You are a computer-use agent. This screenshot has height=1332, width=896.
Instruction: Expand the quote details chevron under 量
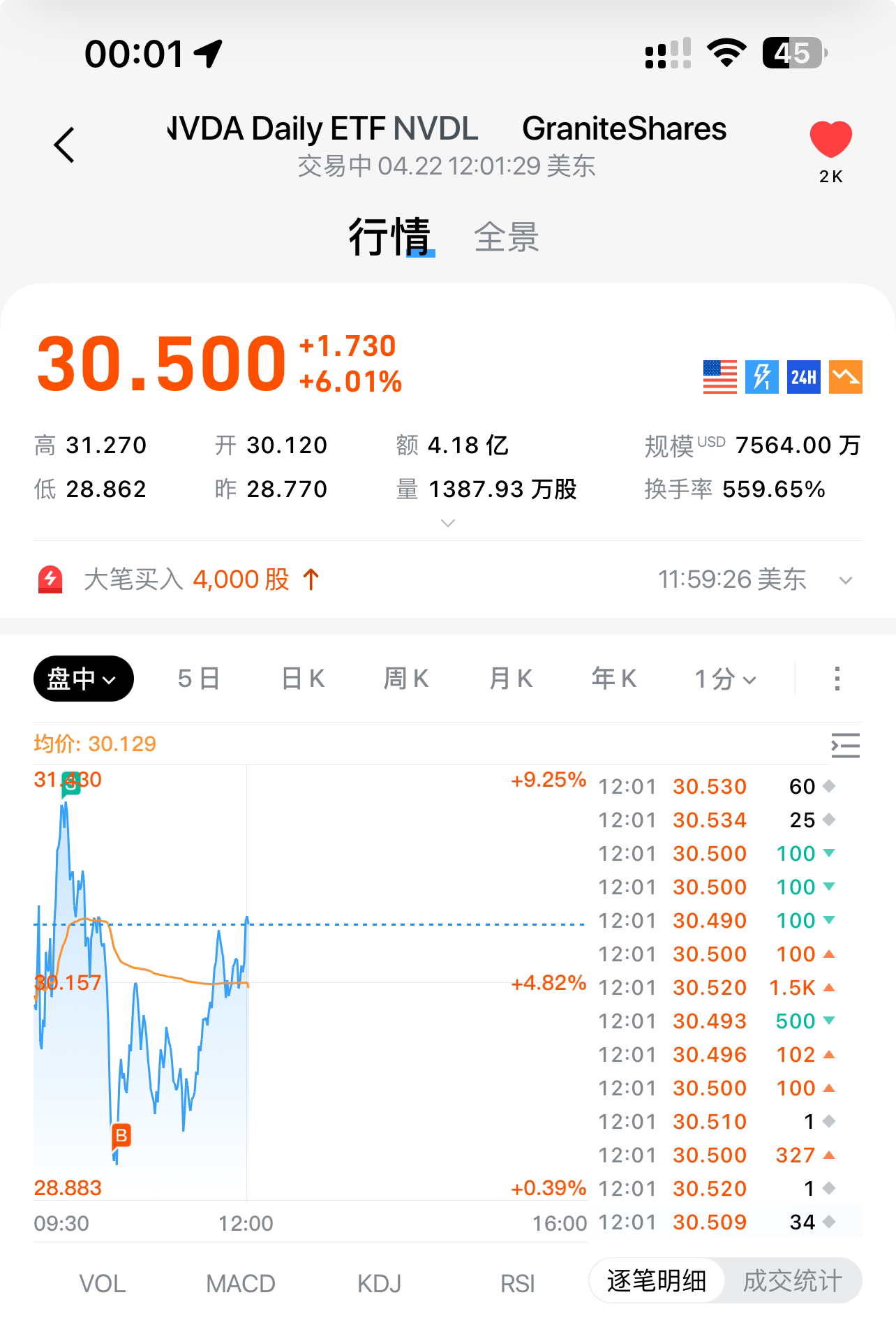[x=448, y=523]
